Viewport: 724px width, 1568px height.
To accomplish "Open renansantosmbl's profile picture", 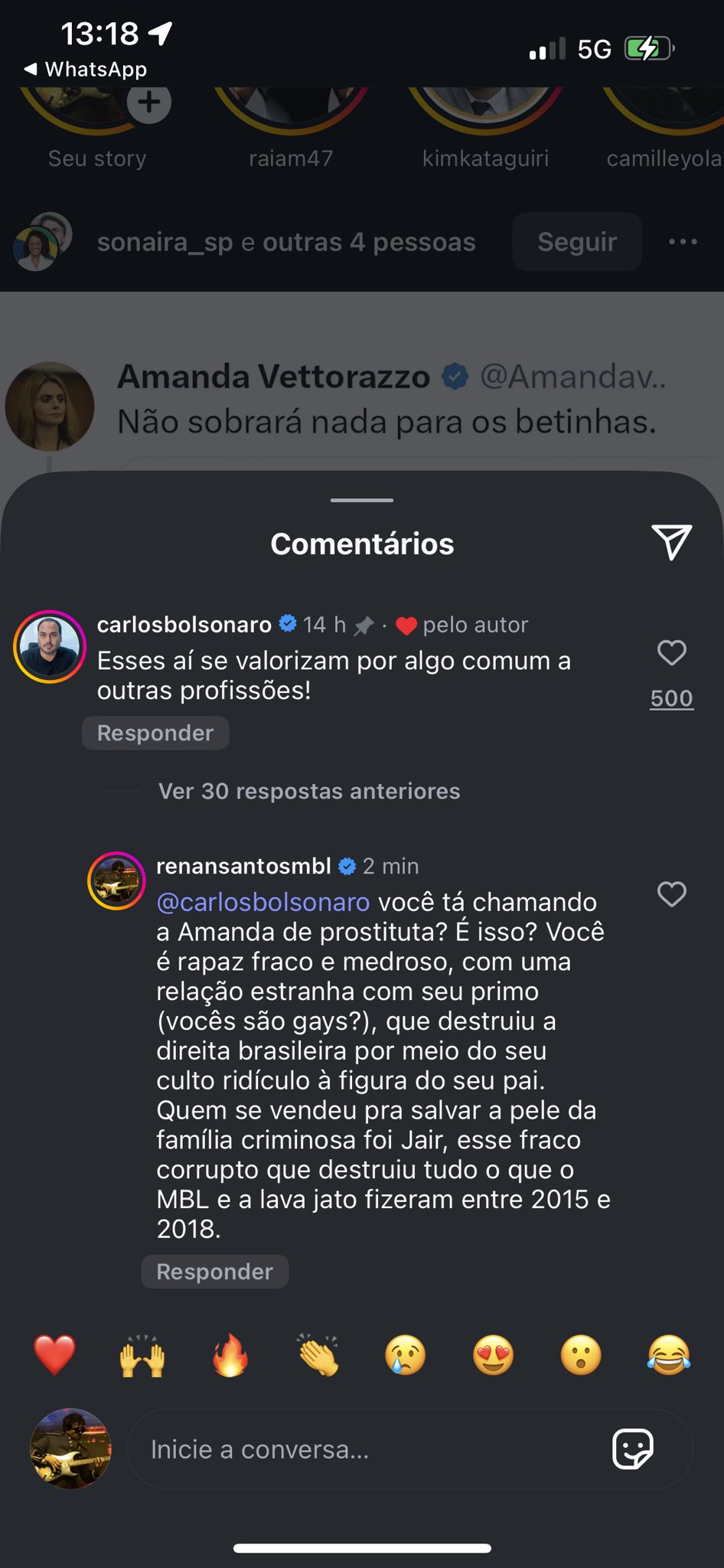I will [x=116, y=880].
